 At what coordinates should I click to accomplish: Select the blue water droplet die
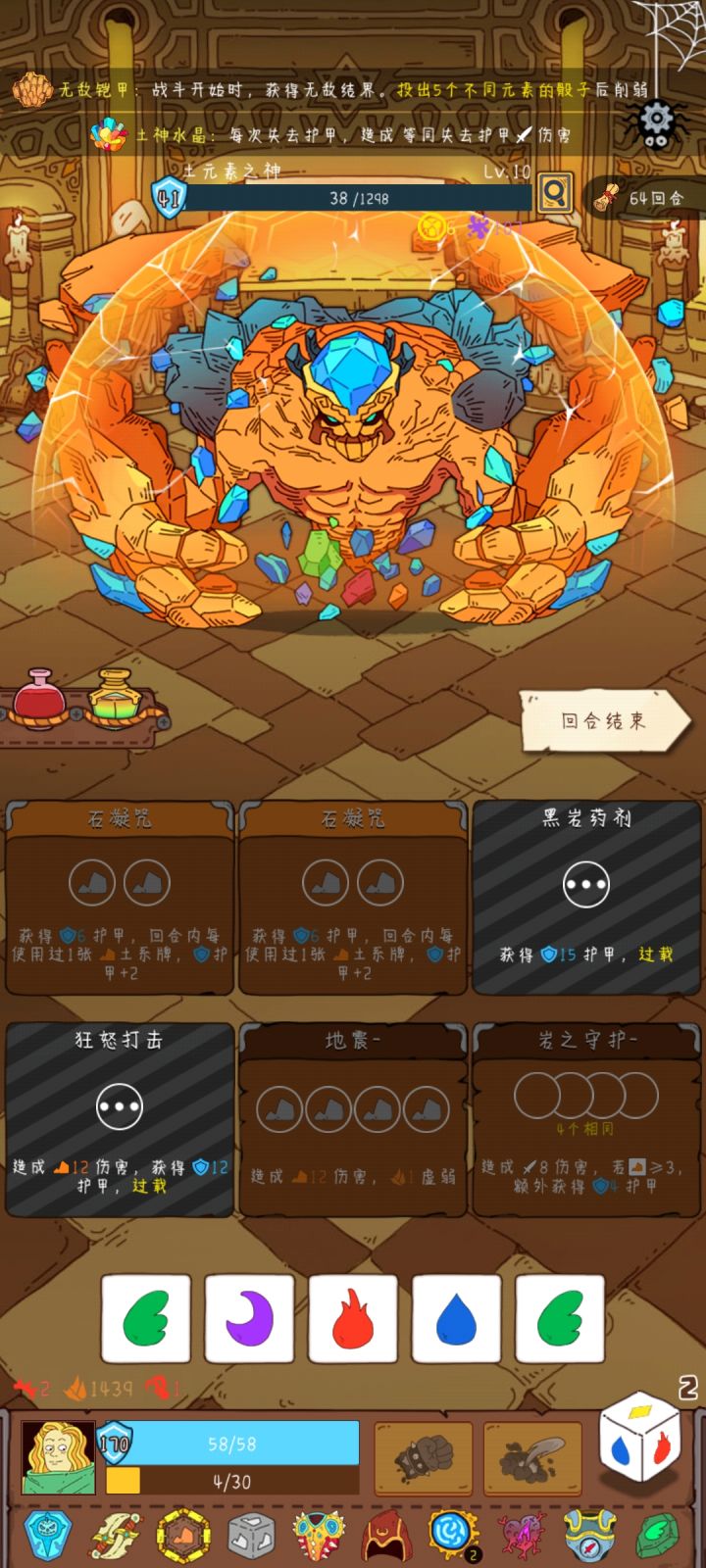pos(457,1318)
